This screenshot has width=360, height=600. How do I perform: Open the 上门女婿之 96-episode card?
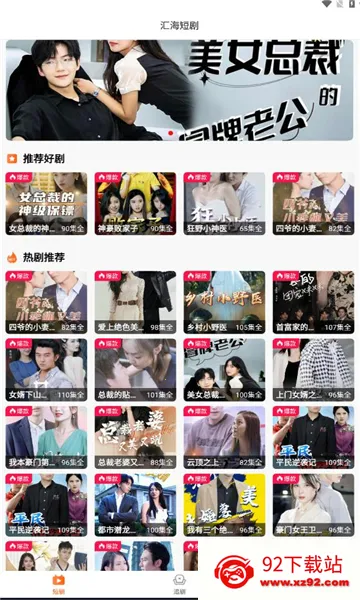(x=313, y=370)
